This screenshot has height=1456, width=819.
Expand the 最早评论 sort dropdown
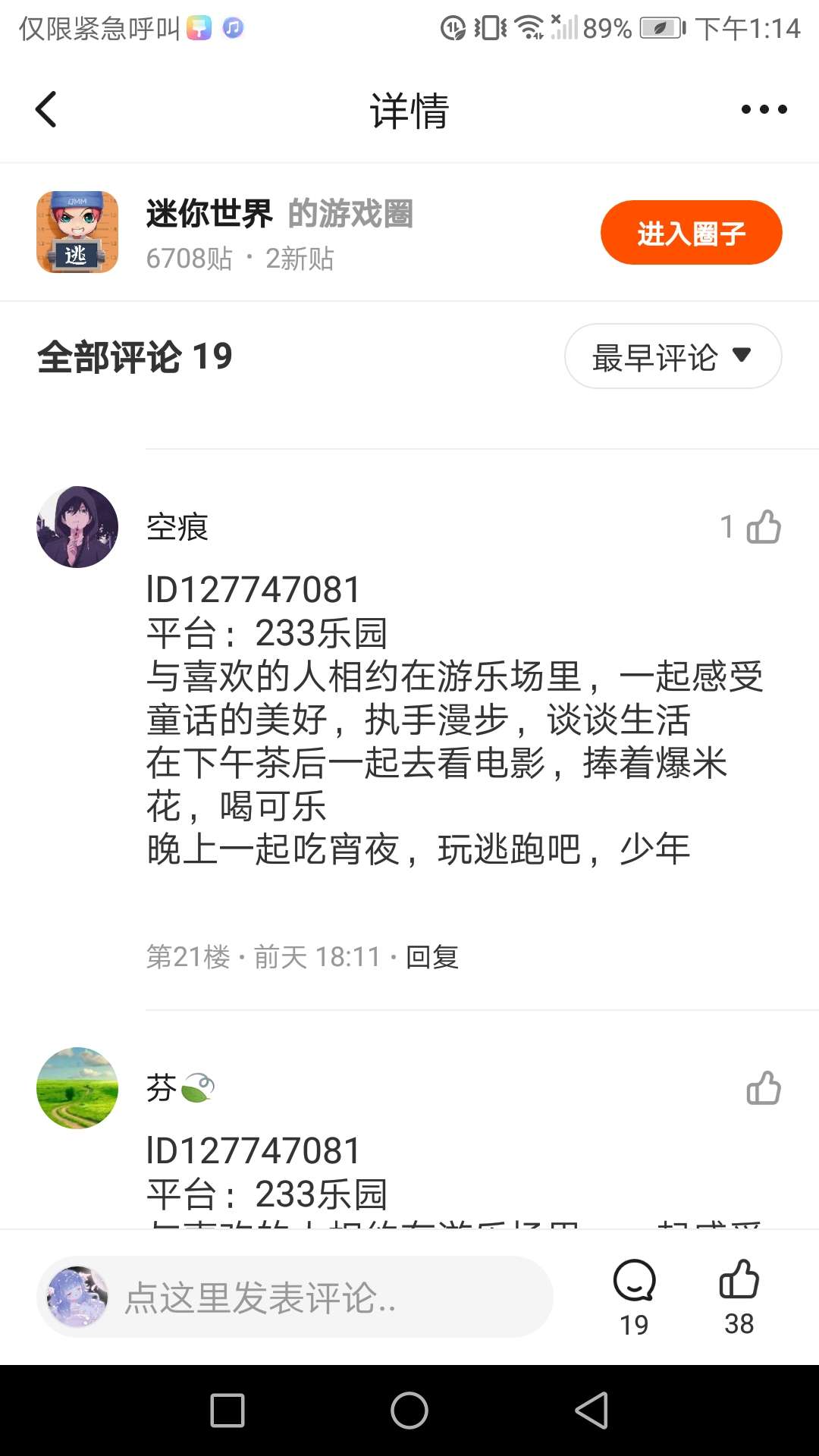click(x=673, y=356)
